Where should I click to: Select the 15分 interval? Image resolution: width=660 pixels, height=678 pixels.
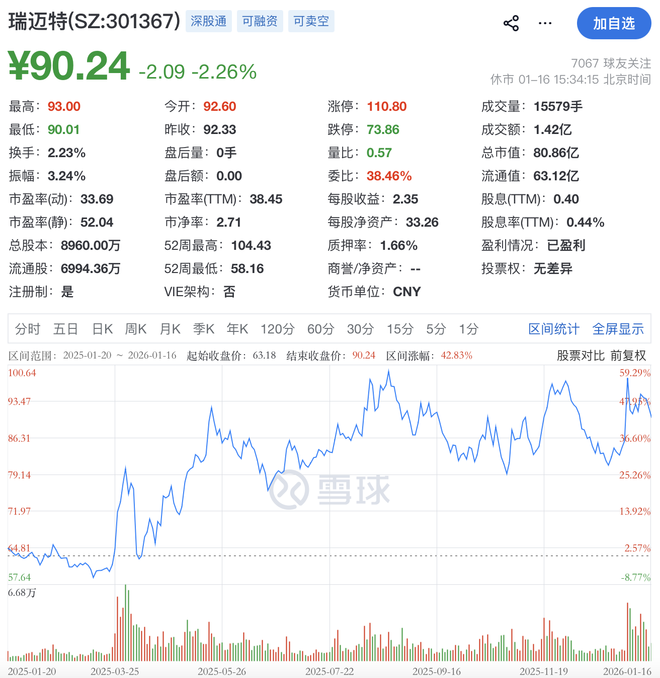click(x=400, y=329)
